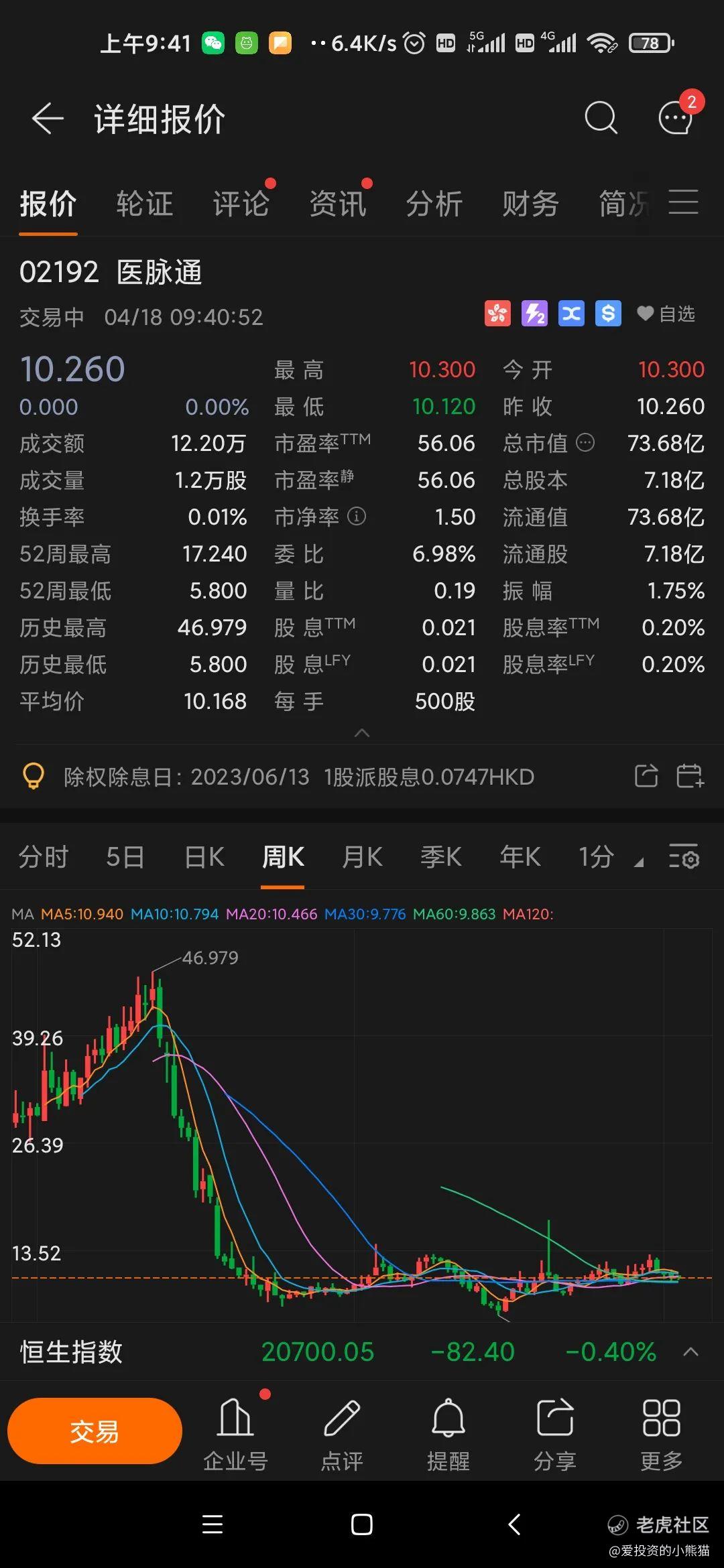Screen dimensions: 724x1568
Task: Expand the 恒生指数 index bar
Action: [690, 1352]
